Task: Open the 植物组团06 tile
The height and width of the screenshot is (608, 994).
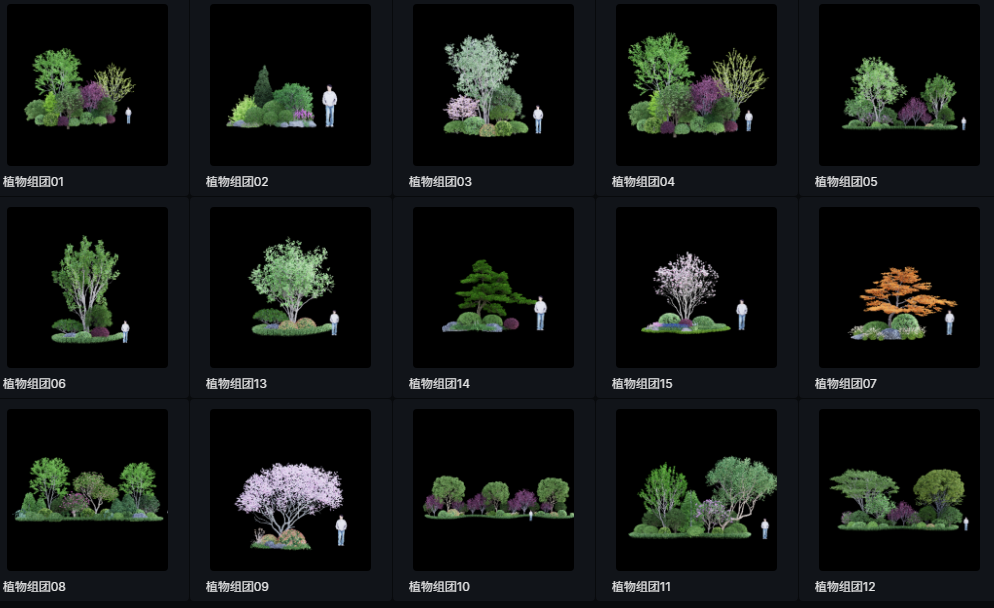Action: [x=87, y=288]
